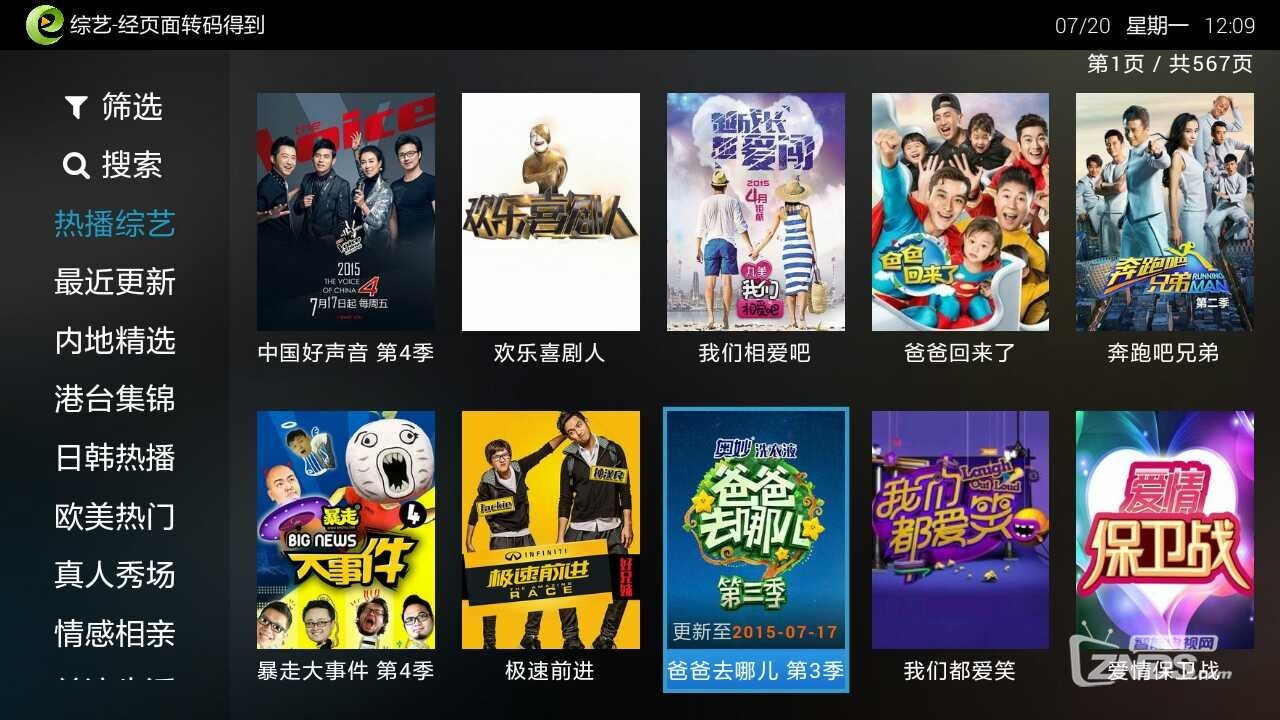Select the 真人秀场 category

coord(115,575)
